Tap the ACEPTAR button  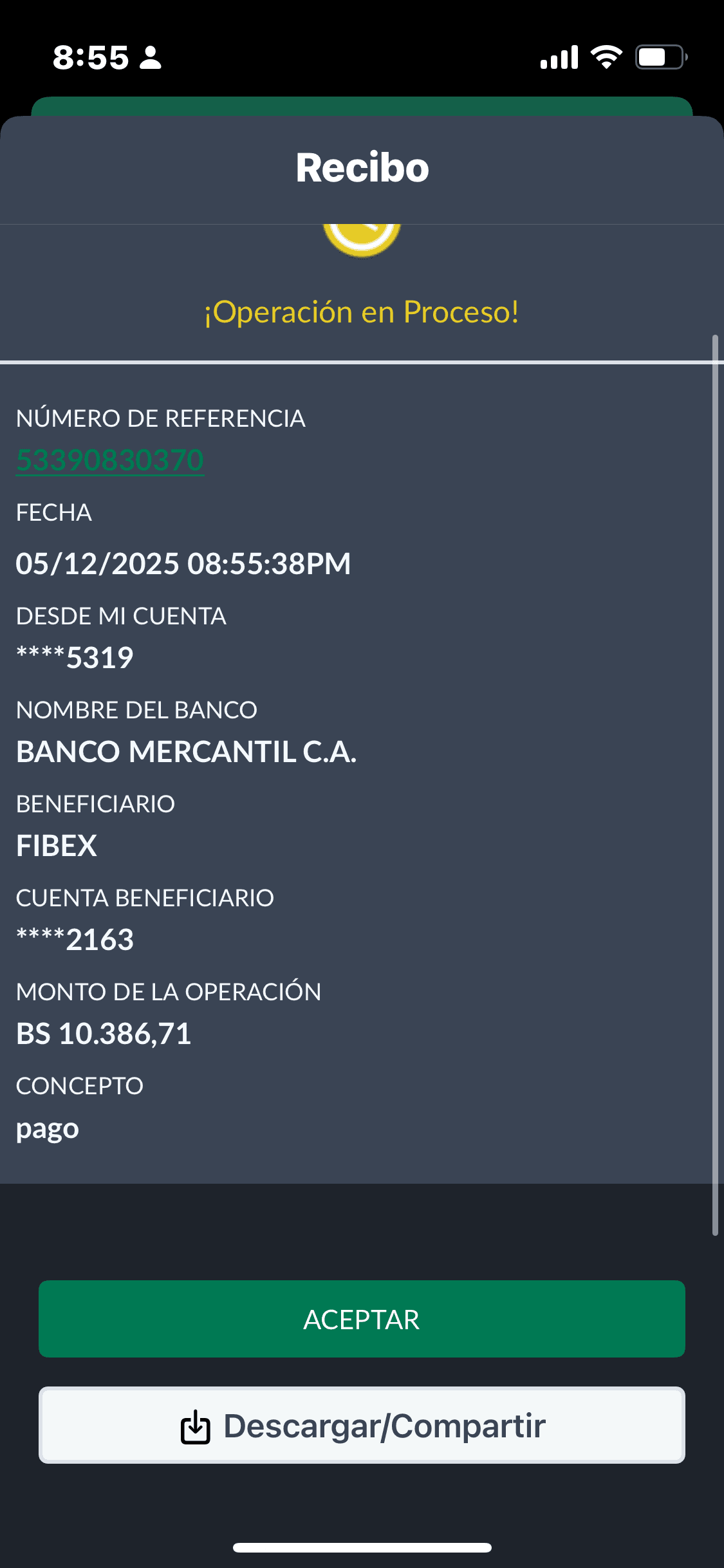(x=362, y=1319)
